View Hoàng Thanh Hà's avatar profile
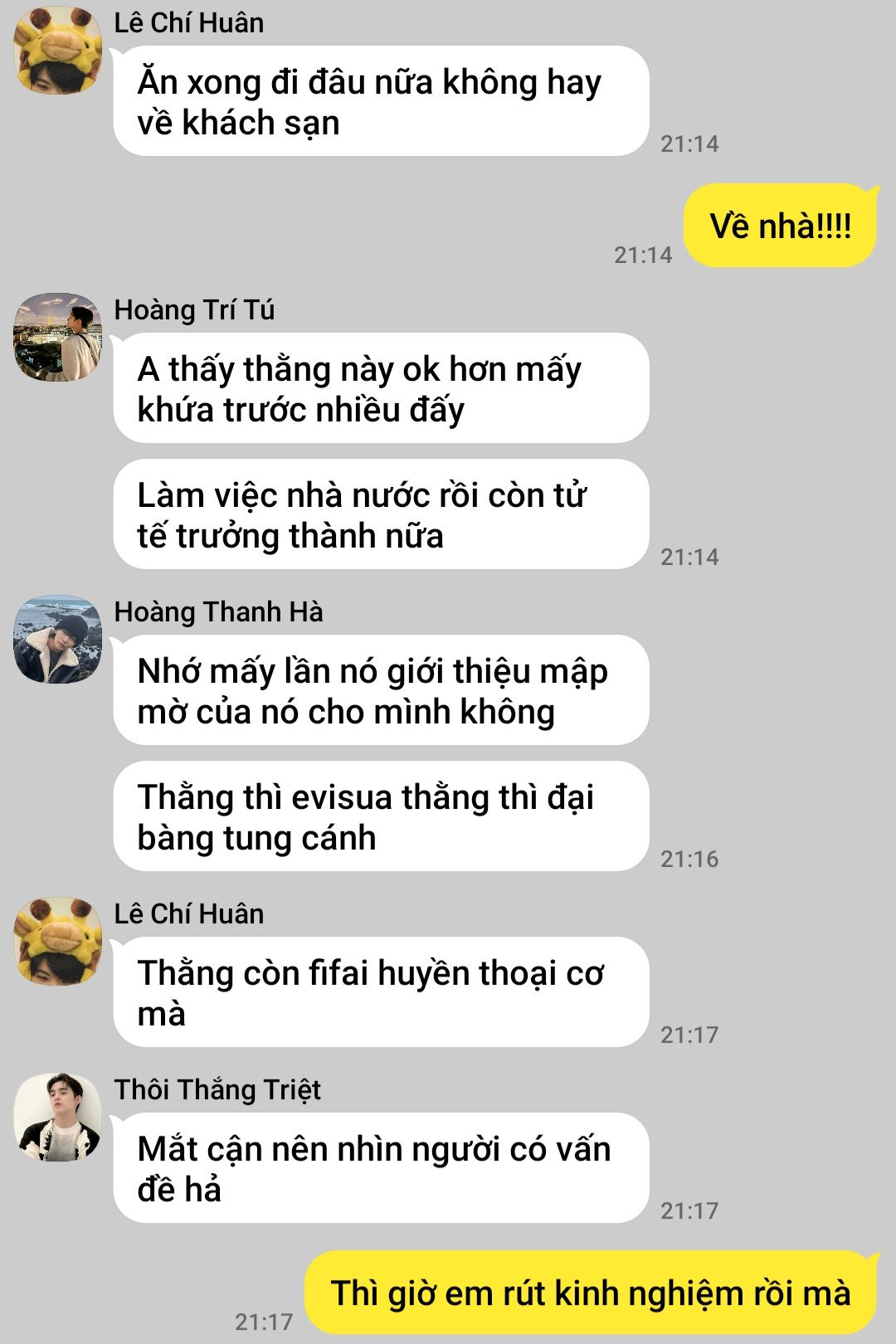 pyautogui.click(x=57, y=639)
